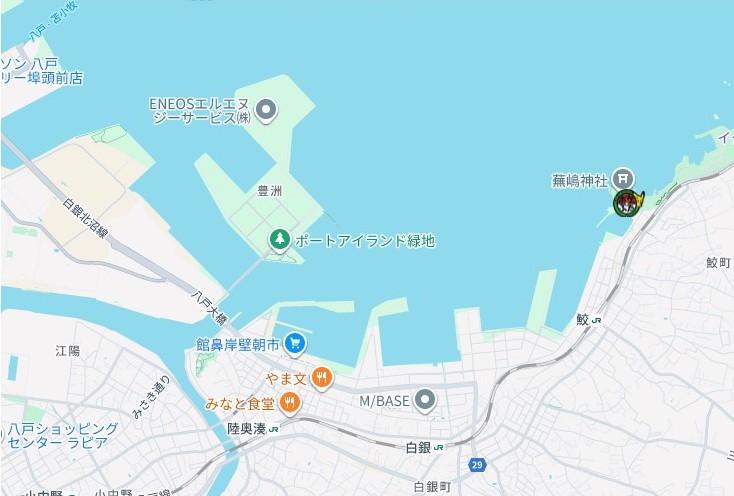Open the 鮫 station marker

[597, 320]
